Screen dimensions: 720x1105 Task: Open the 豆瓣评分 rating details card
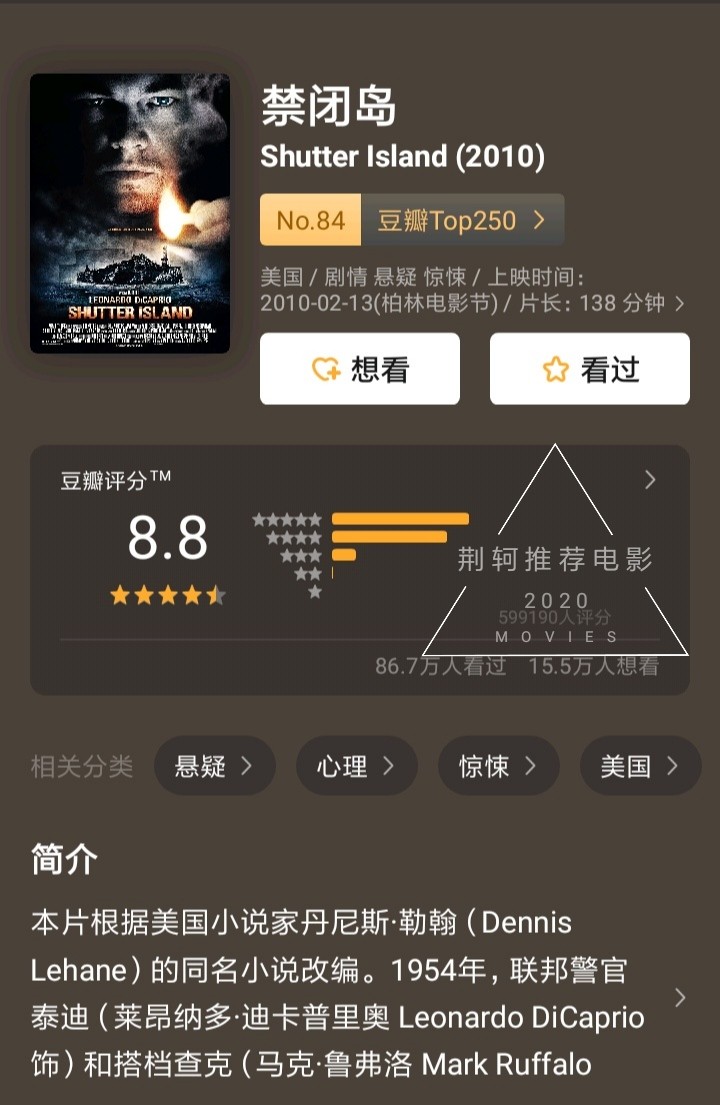click(x=649, y=480)
